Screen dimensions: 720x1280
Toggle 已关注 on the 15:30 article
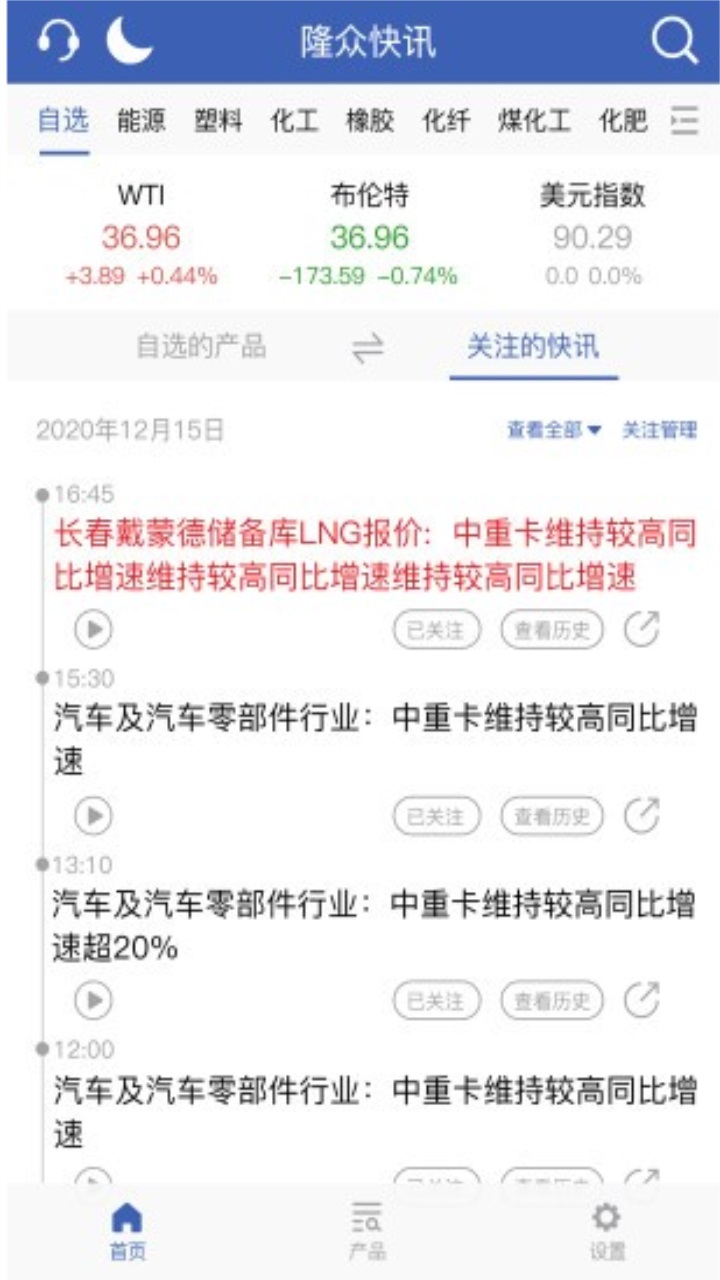[x=437, y=815]
